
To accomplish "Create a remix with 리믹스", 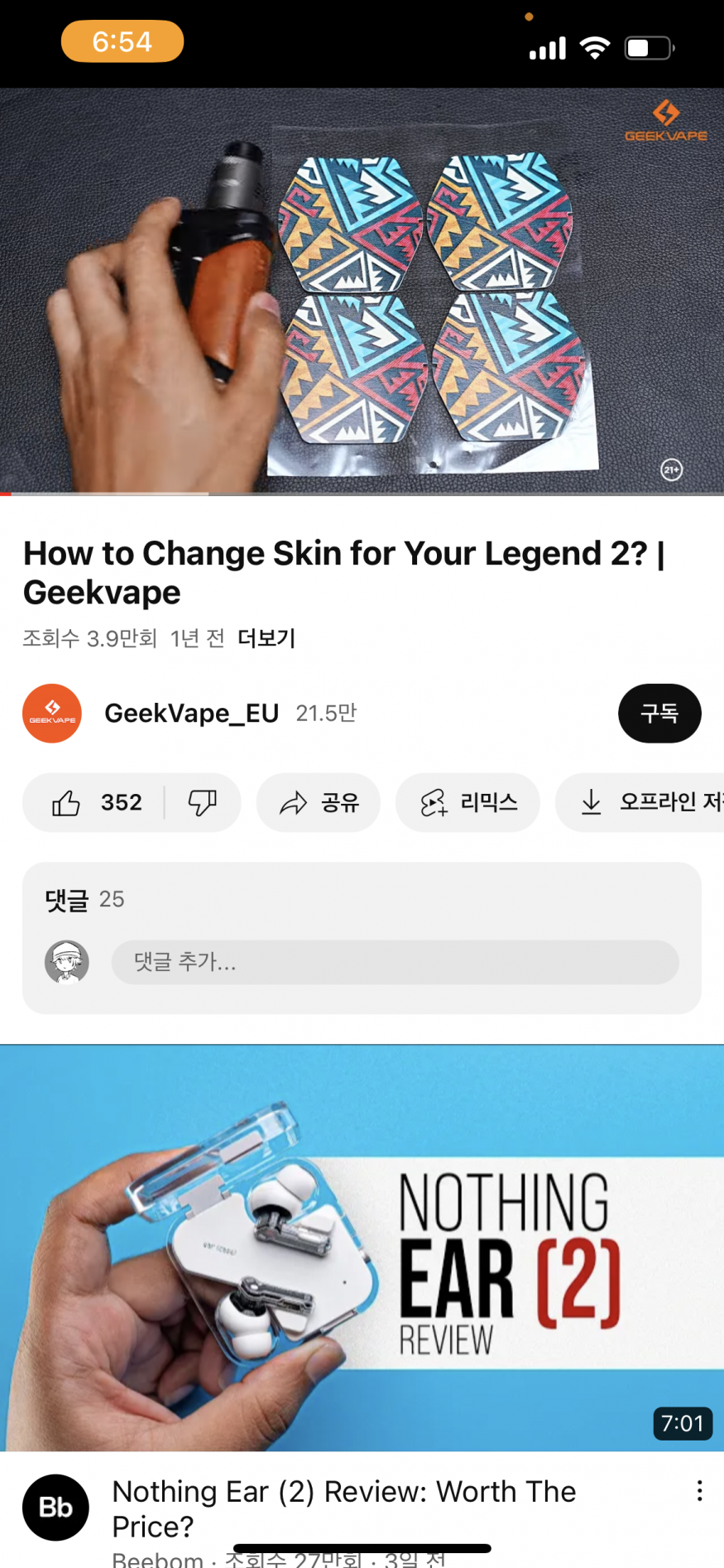I will click(468, 802).
